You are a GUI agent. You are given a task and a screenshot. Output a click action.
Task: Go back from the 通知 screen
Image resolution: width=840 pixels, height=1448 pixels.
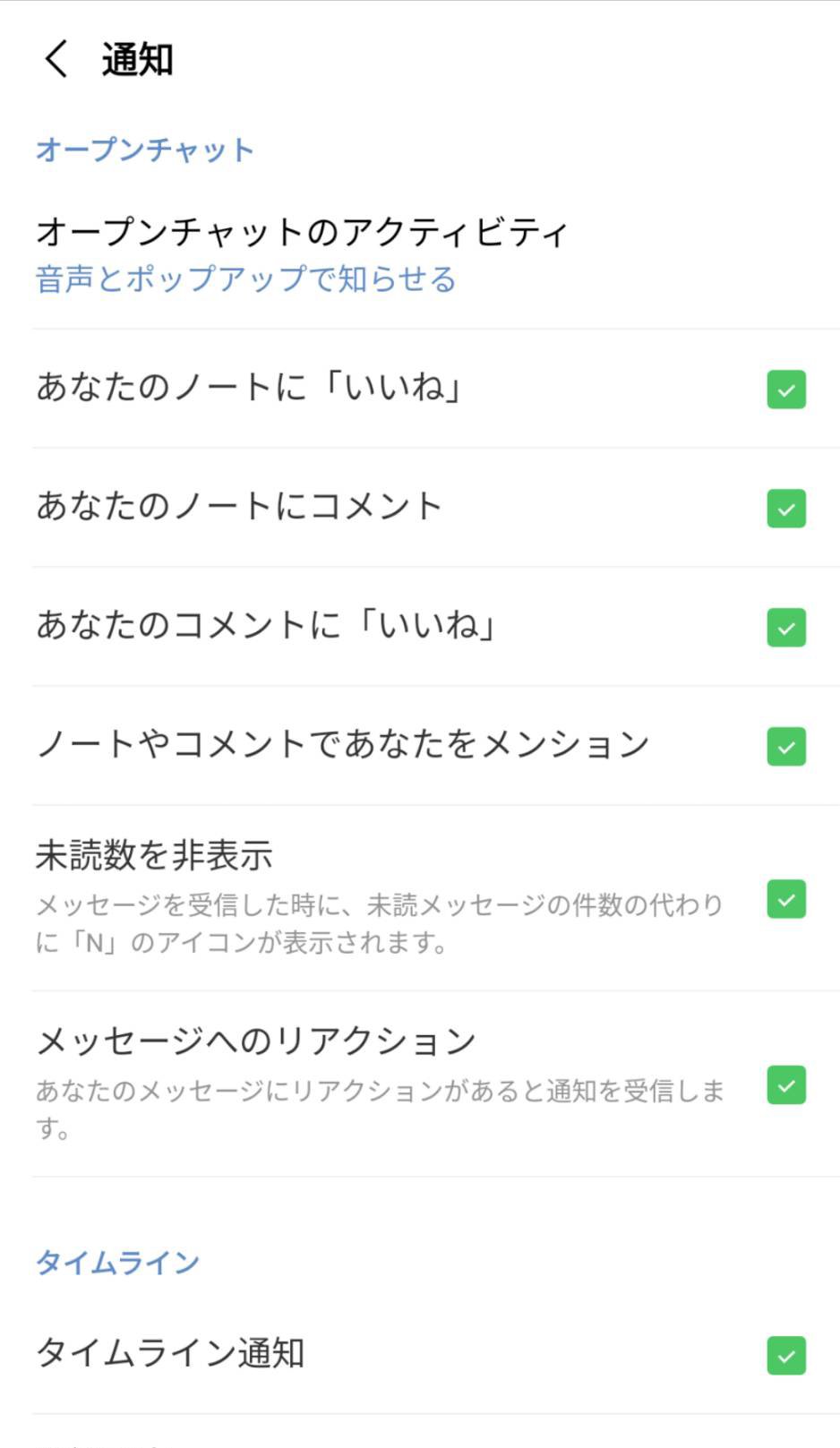[x=56, y=60]
